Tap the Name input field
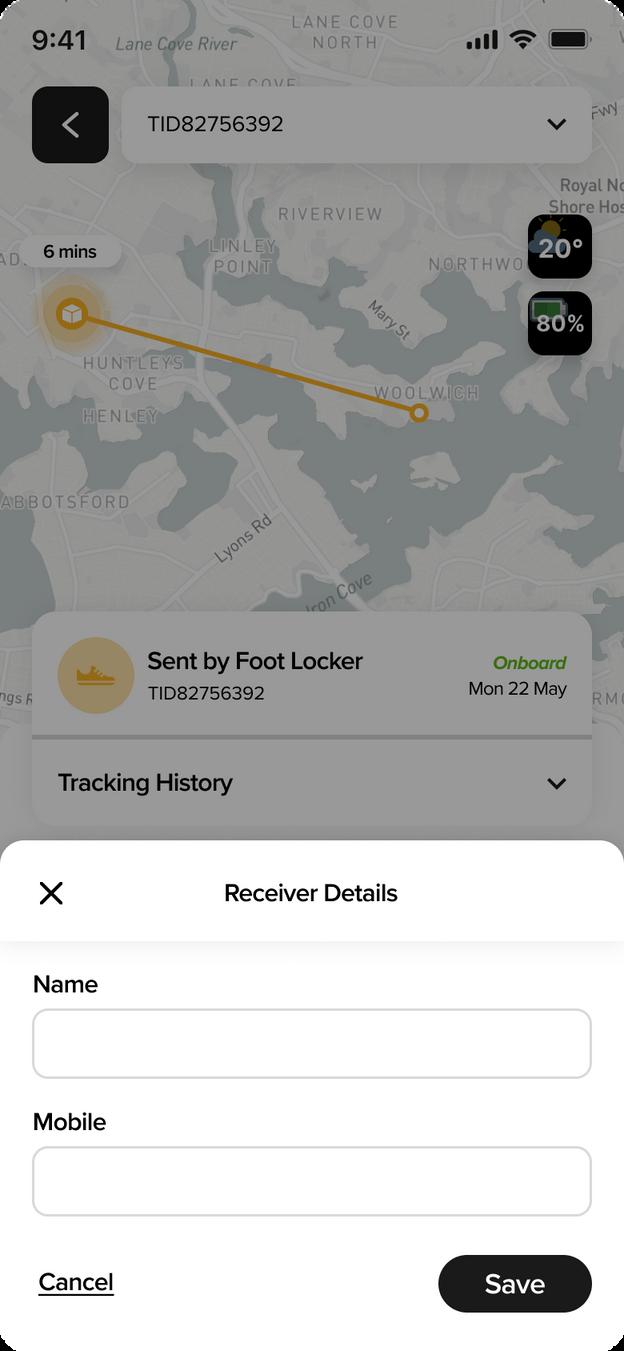The height and width of the screenshot is (1351, 624). (312, 1043)
